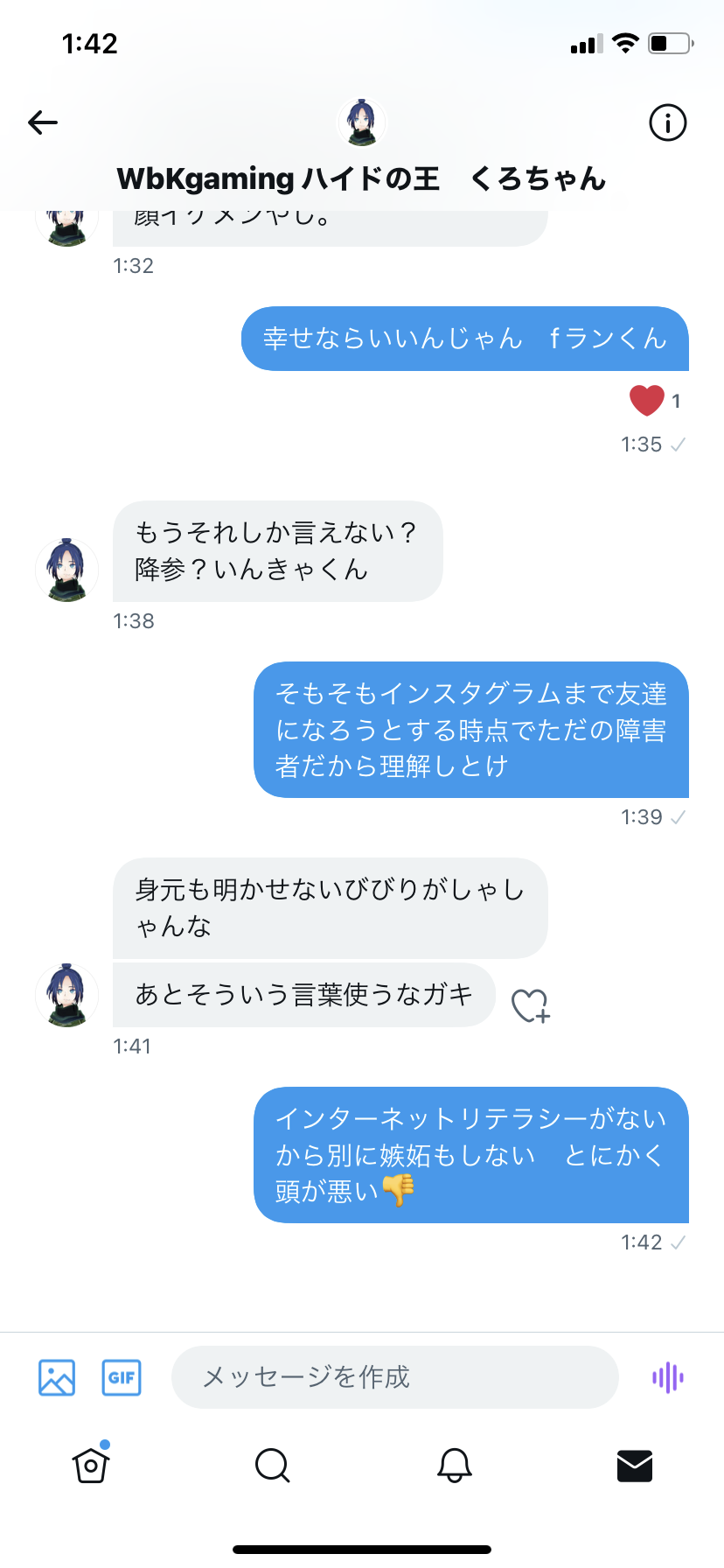The height and width of the screenshot is (1568, 724).
Task: Open the conversation info icon
Action: pyautogui.click(x=668, y=122)
